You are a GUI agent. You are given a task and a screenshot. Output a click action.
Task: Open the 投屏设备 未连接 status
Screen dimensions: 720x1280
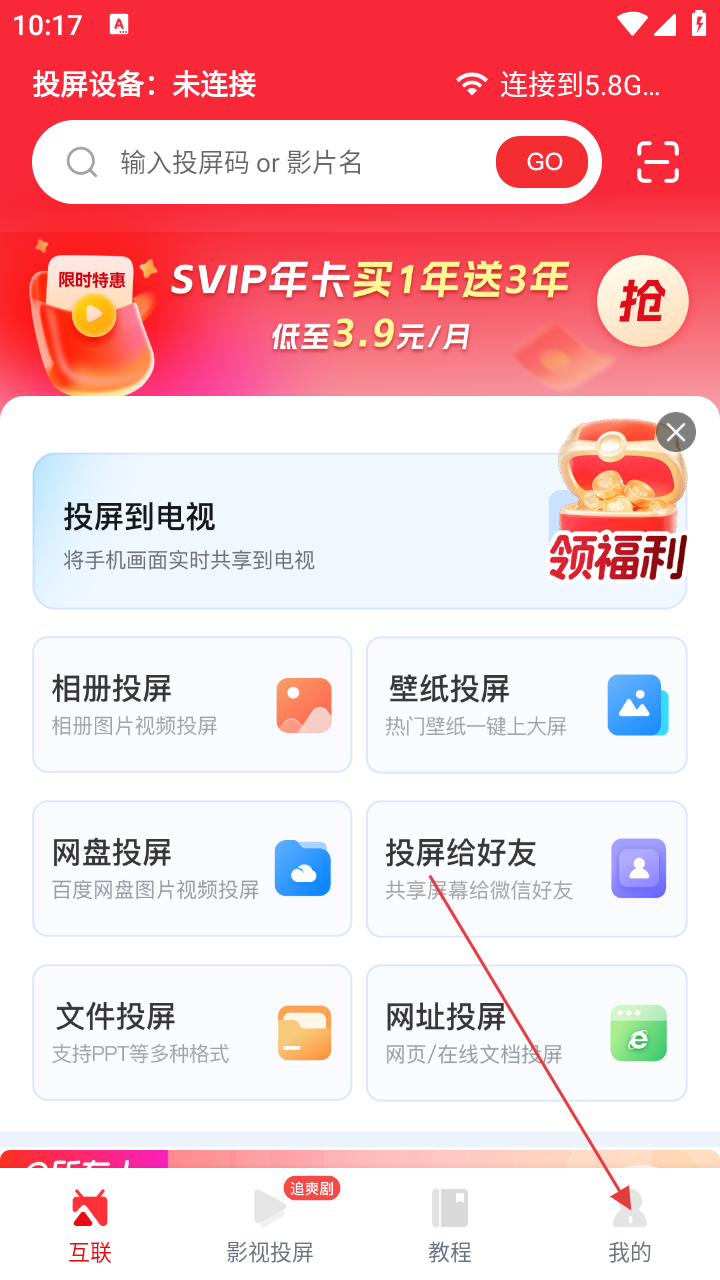click(145, 85)
